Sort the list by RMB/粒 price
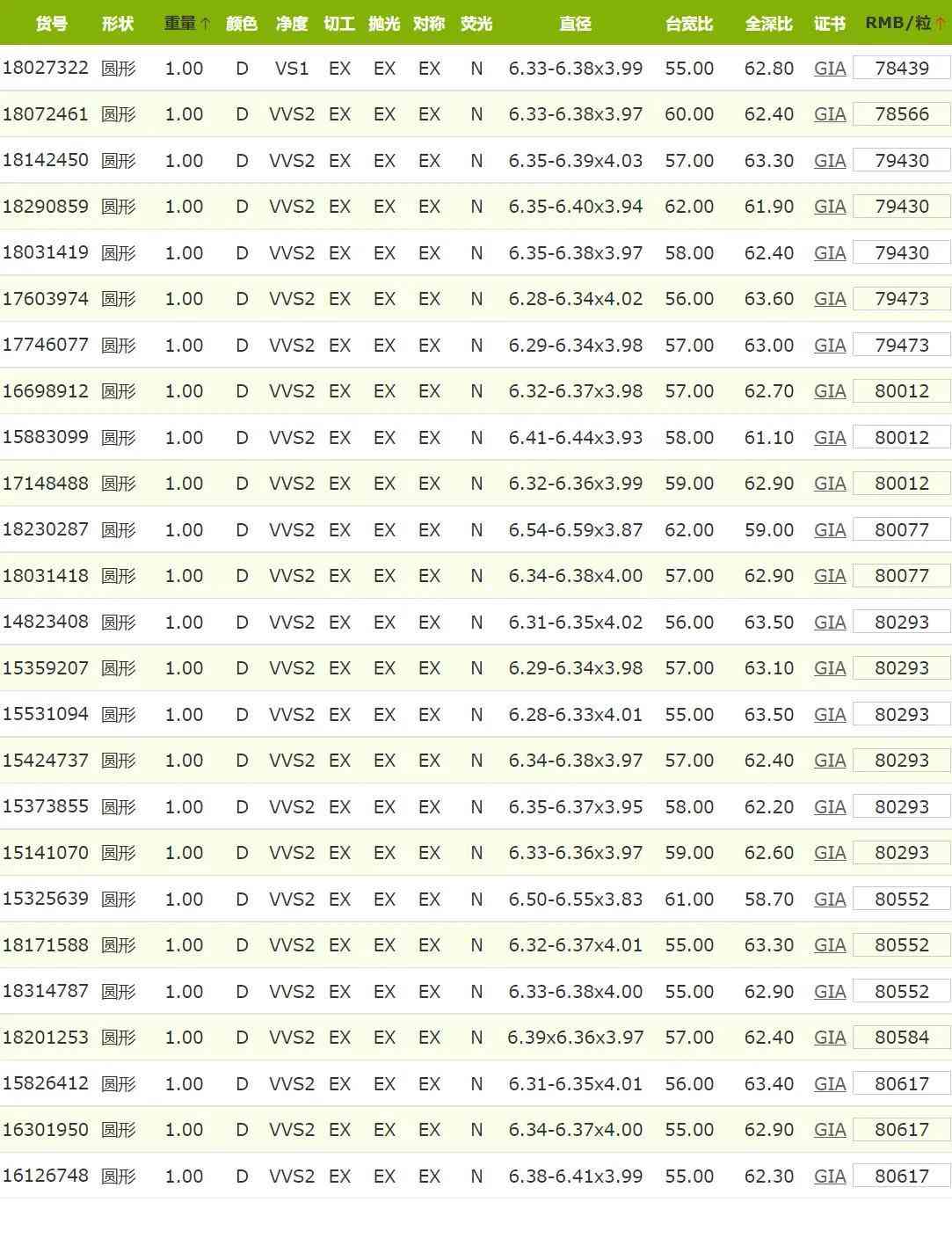Viewport: 952px width, 1253px height. [904, 24]
